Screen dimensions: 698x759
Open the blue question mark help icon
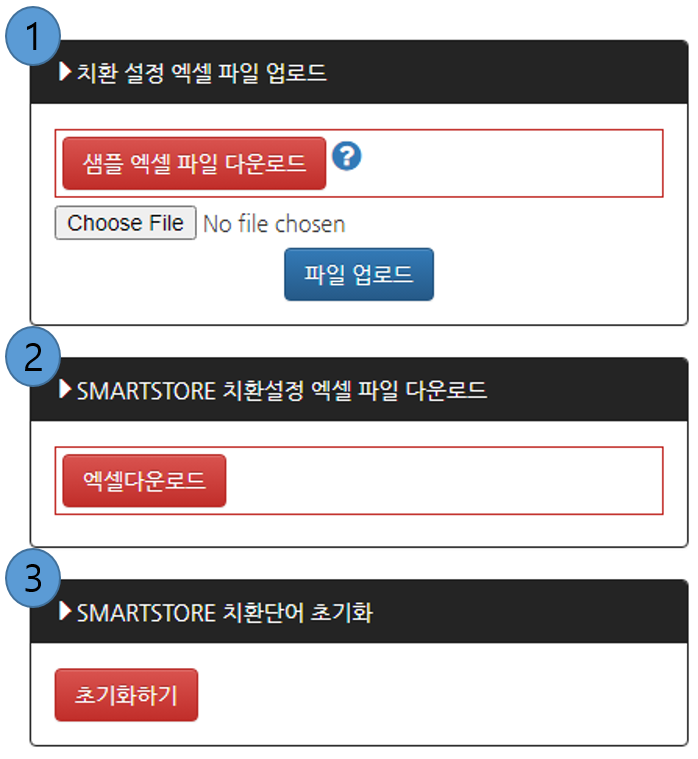click(346, 157)
